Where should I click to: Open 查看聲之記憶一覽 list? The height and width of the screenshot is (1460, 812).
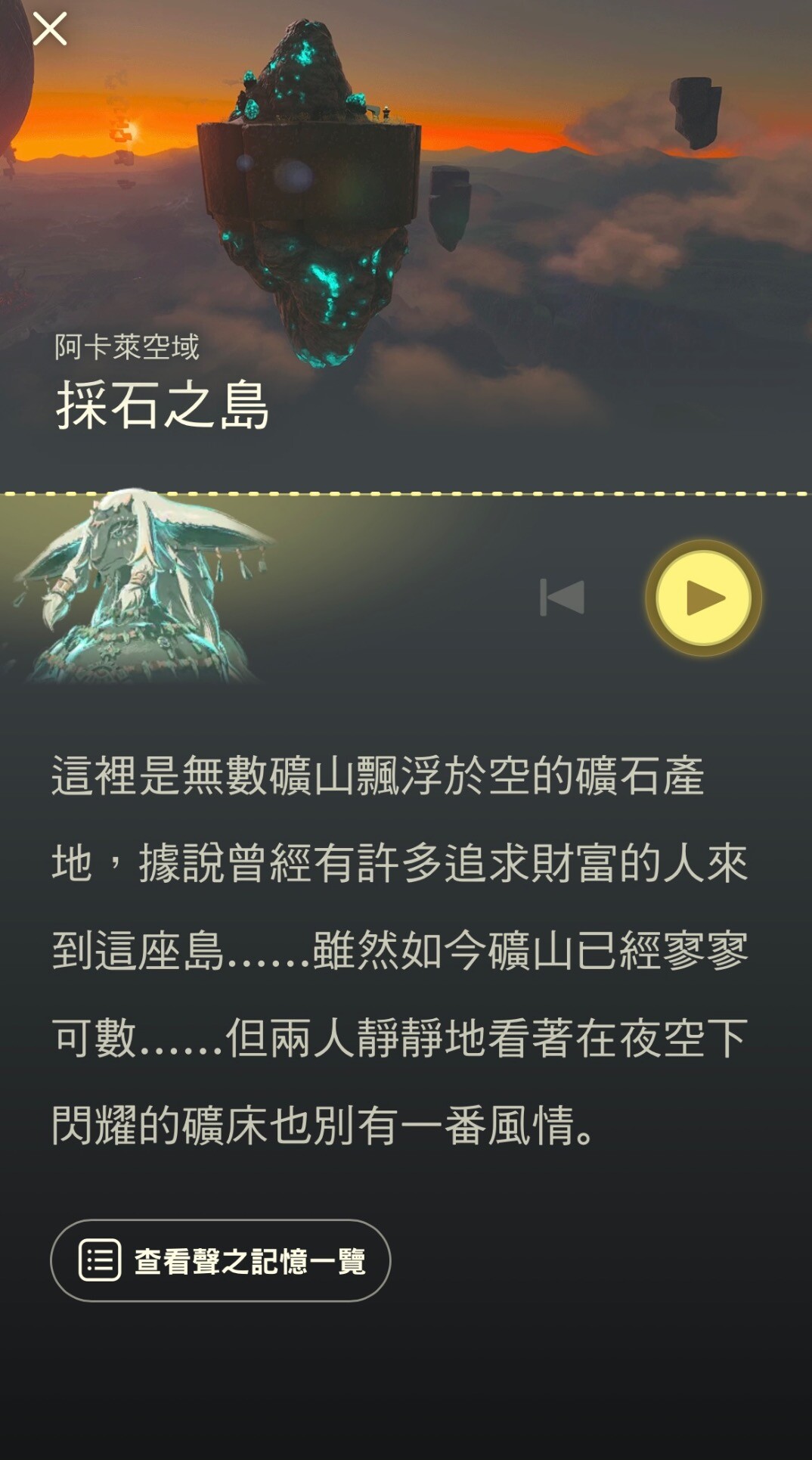(x=220, y=1260)
